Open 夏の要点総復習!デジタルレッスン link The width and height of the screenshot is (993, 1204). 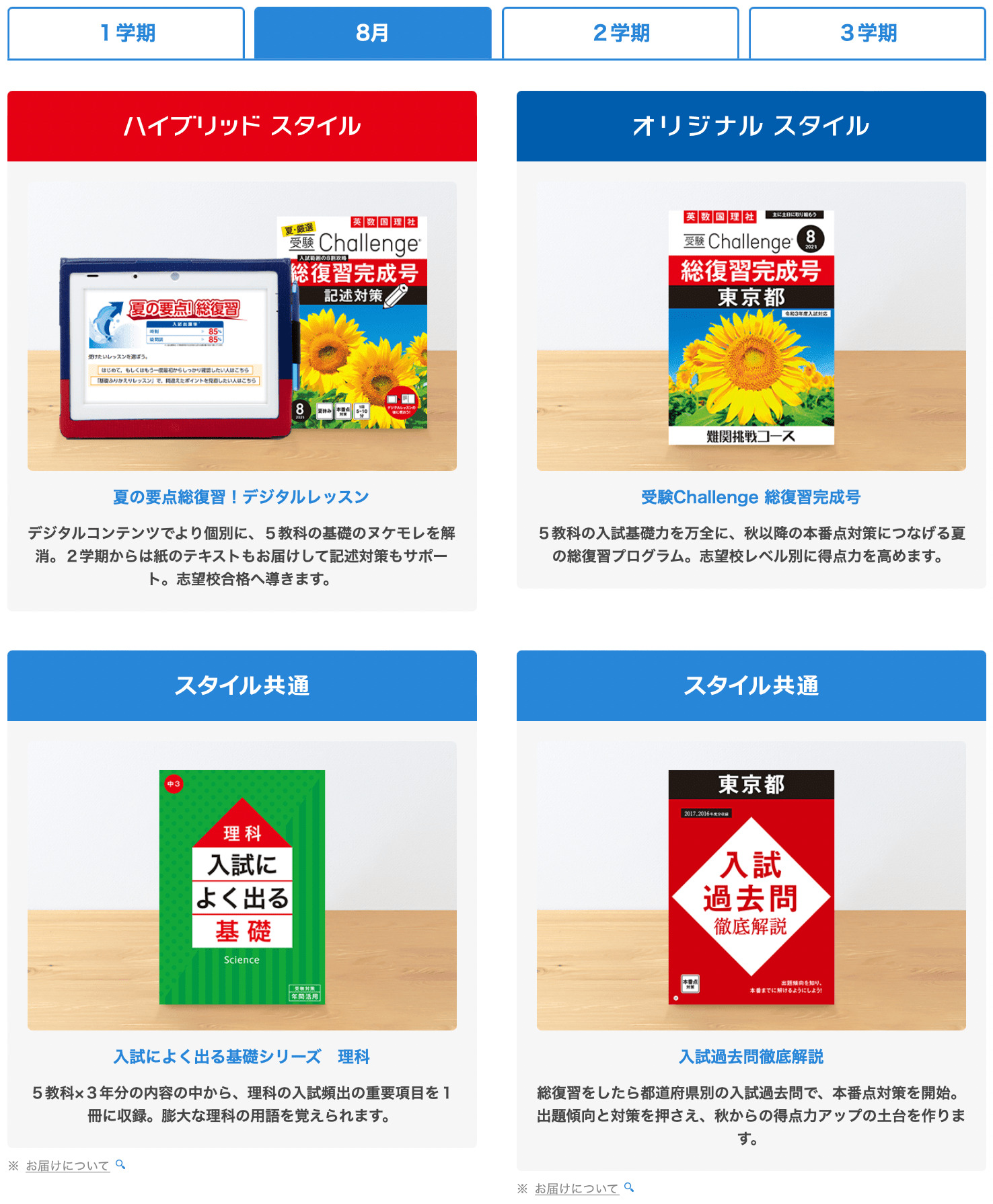coord(242,497)
